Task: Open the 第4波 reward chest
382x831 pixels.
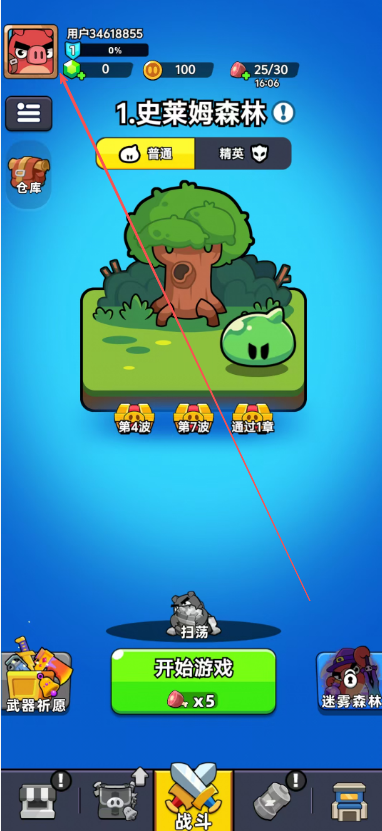Action: tap(134, 419)
